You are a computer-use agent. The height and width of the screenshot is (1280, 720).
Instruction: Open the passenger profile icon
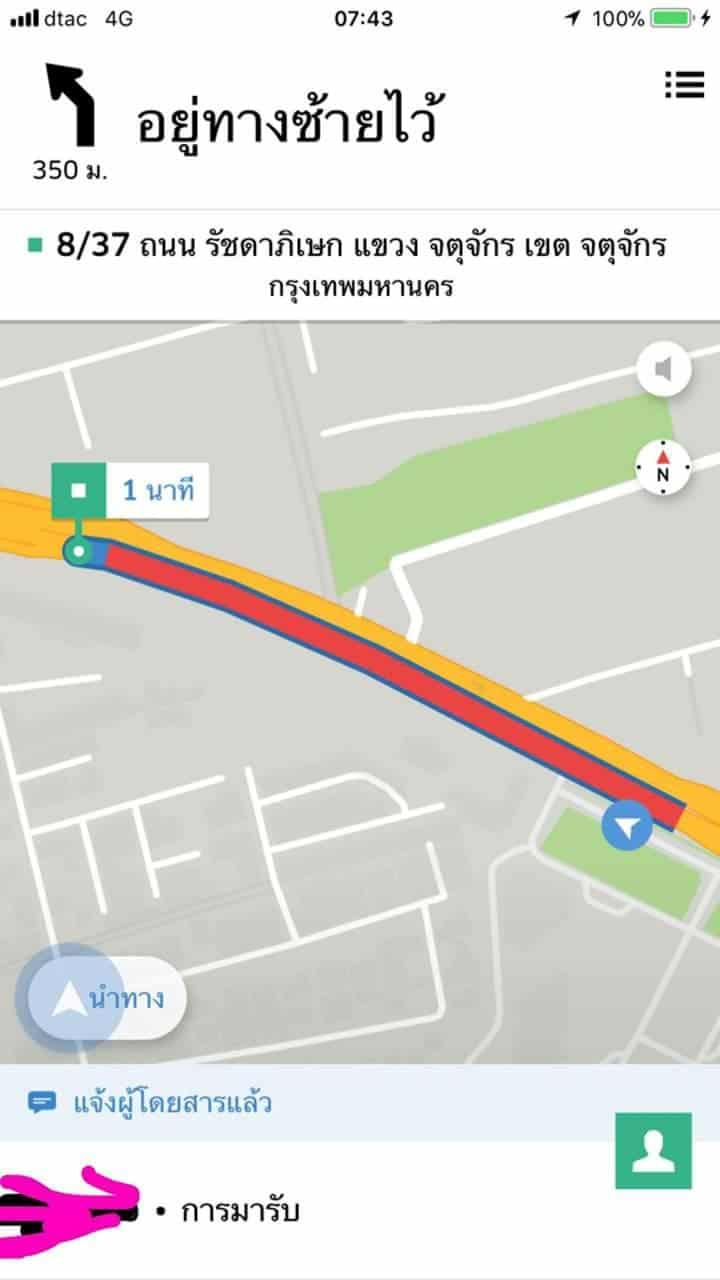point(653,1150)
